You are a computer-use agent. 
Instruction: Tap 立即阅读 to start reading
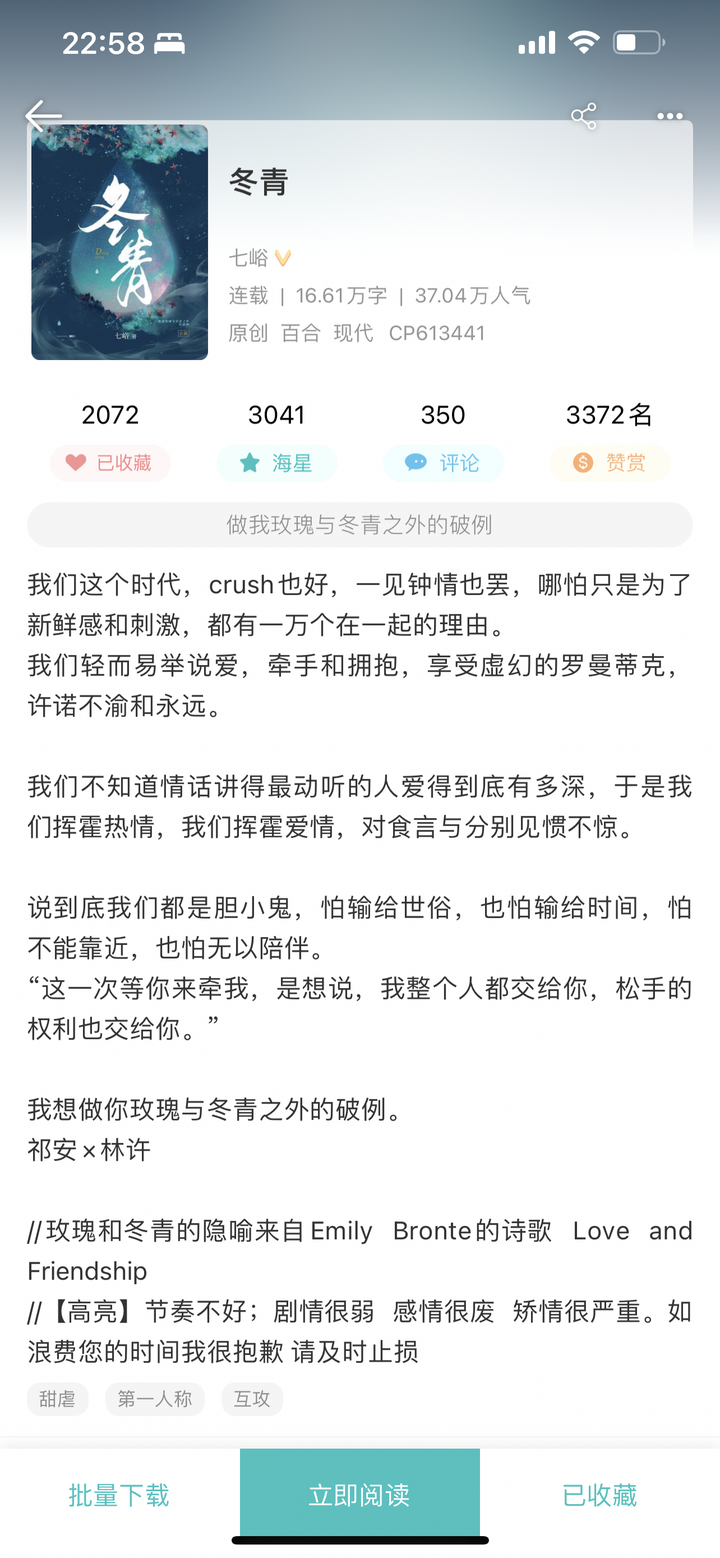(x=360, y=1494)
